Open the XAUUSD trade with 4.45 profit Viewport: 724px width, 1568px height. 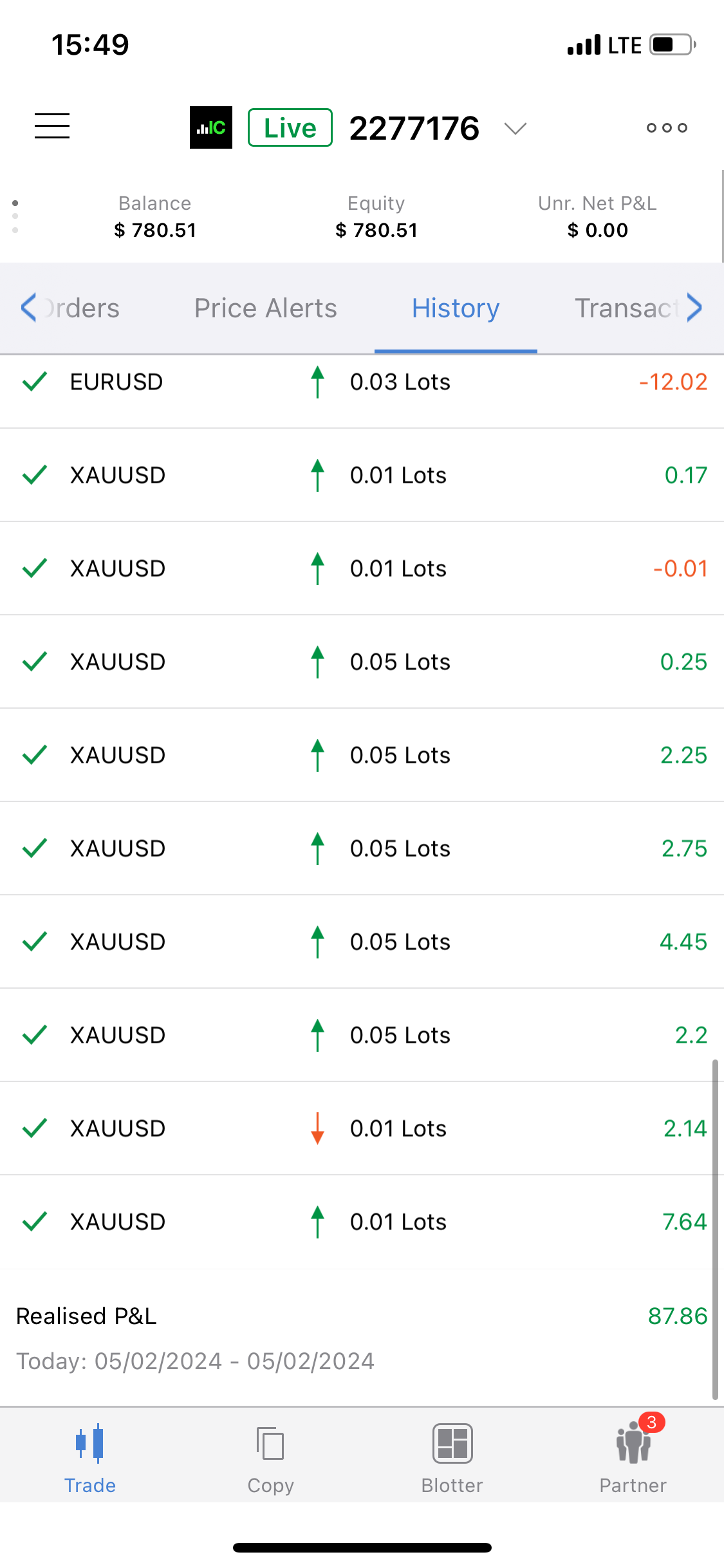(362, 942)
